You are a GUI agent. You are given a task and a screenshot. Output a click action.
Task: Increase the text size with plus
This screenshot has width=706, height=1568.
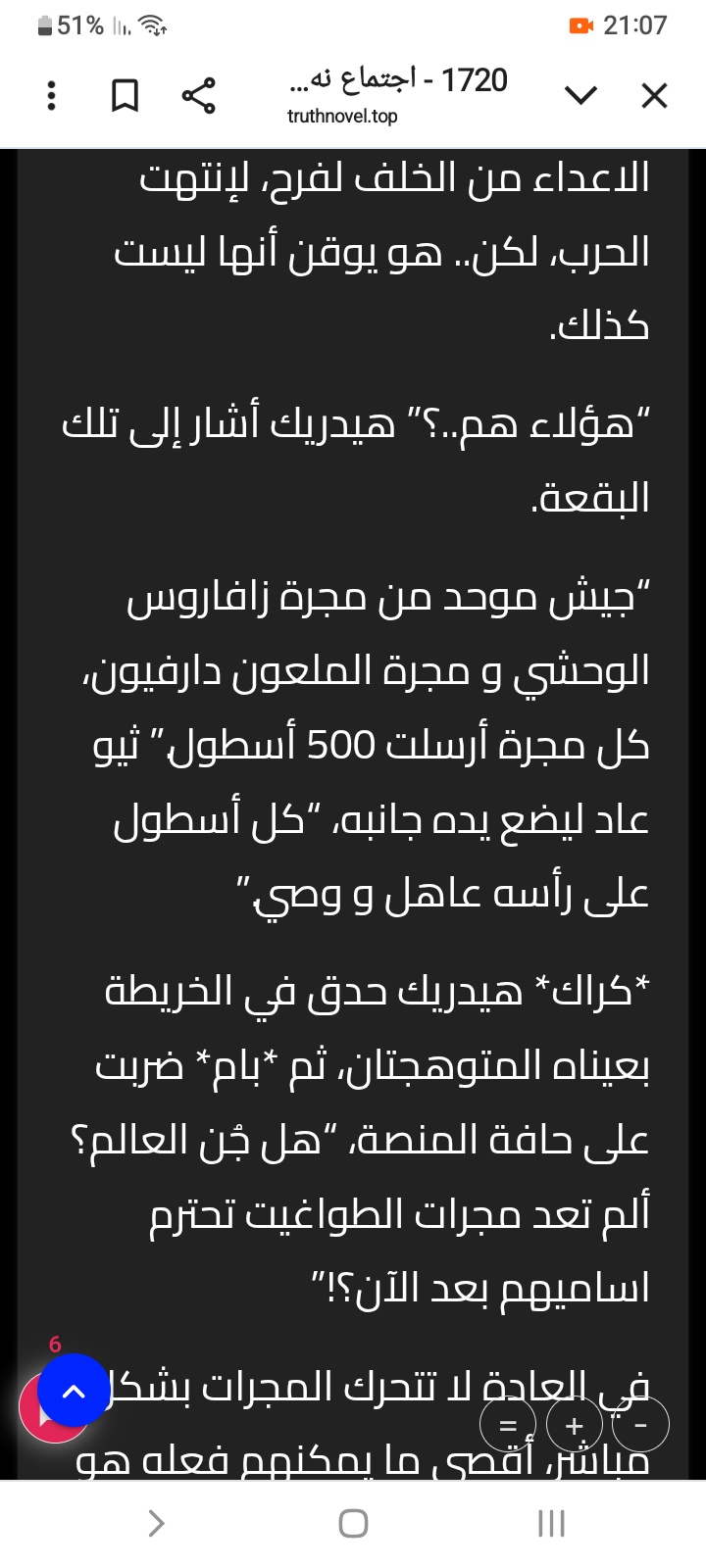coord(575,1425)
